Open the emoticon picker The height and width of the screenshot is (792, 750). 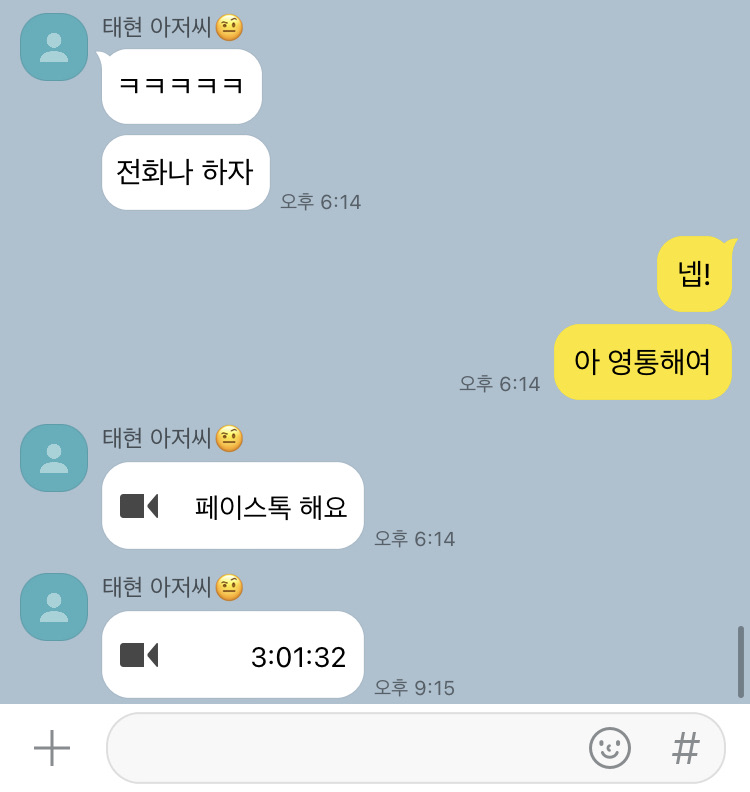pyautogui.click(x=609, y=748)
